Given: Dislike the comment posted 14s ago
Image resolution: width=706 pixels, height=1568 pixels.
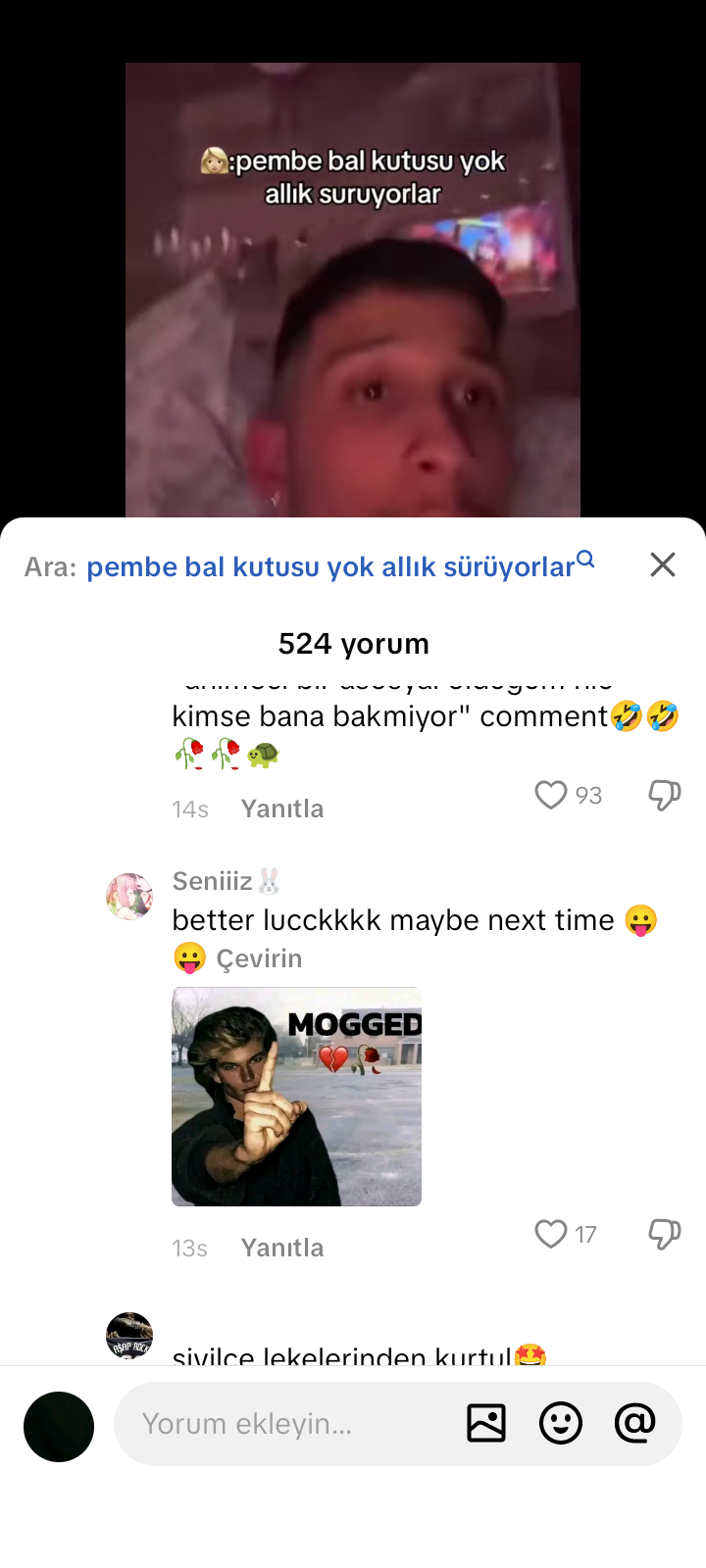Looking at the screenshot, I should point(664,795).
